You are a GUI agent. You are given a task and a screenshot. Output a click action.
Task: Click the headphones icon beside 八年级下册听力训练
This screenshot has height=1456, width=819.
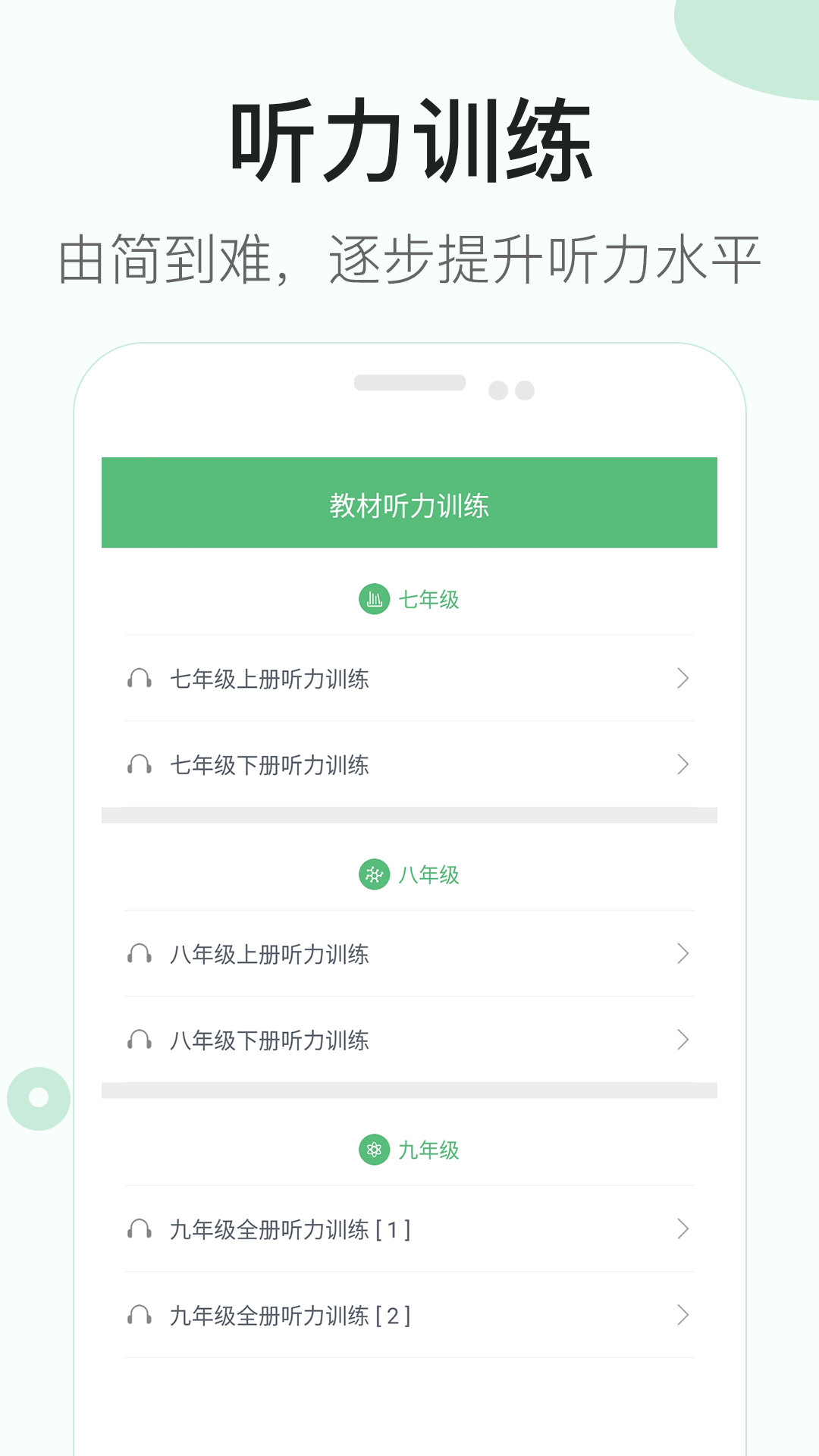coord(140,1041)
